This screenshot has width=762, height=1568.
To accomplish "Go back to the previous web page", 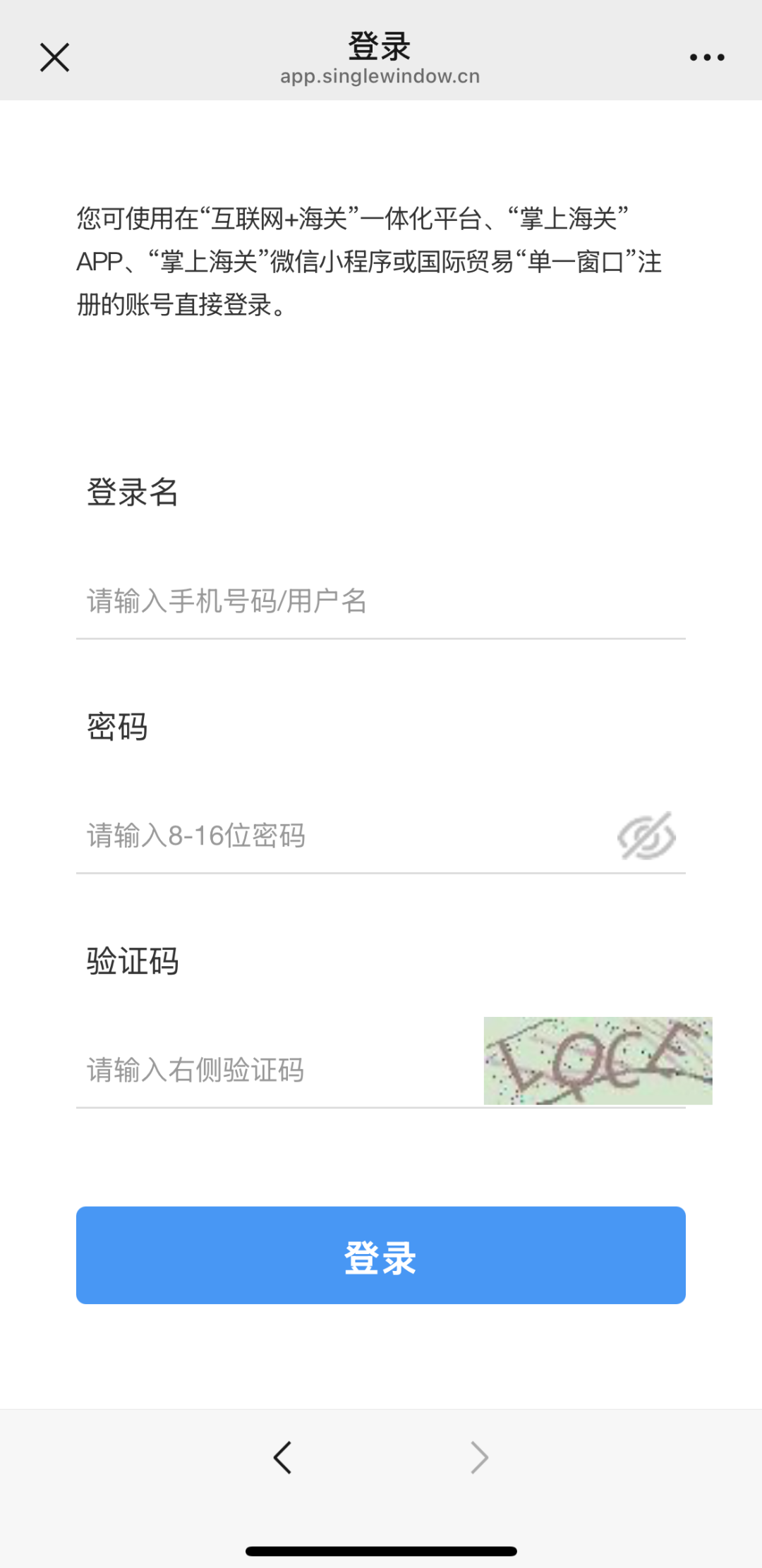I will coord(282,1457).
